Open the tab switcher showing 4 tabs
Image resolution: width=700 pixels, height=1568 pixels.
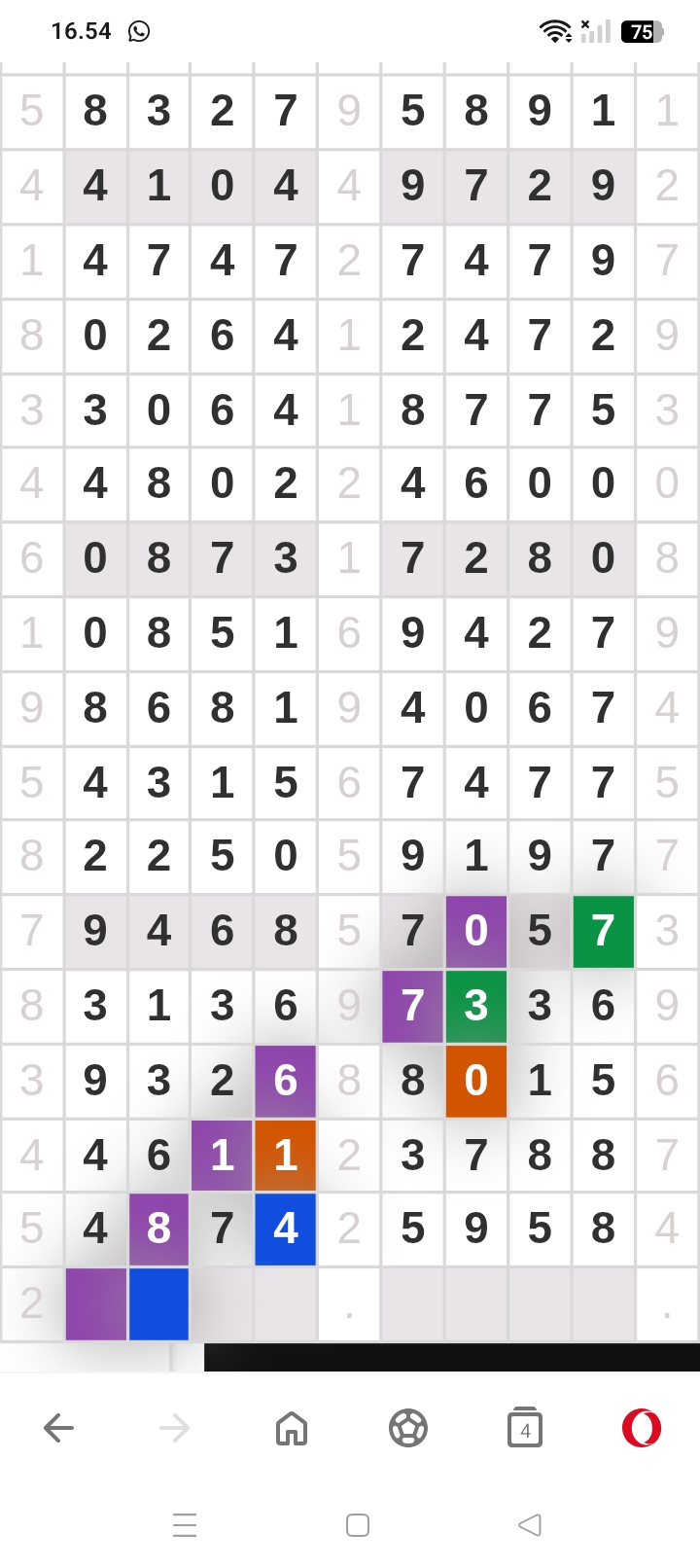[x=525, y=1428]
